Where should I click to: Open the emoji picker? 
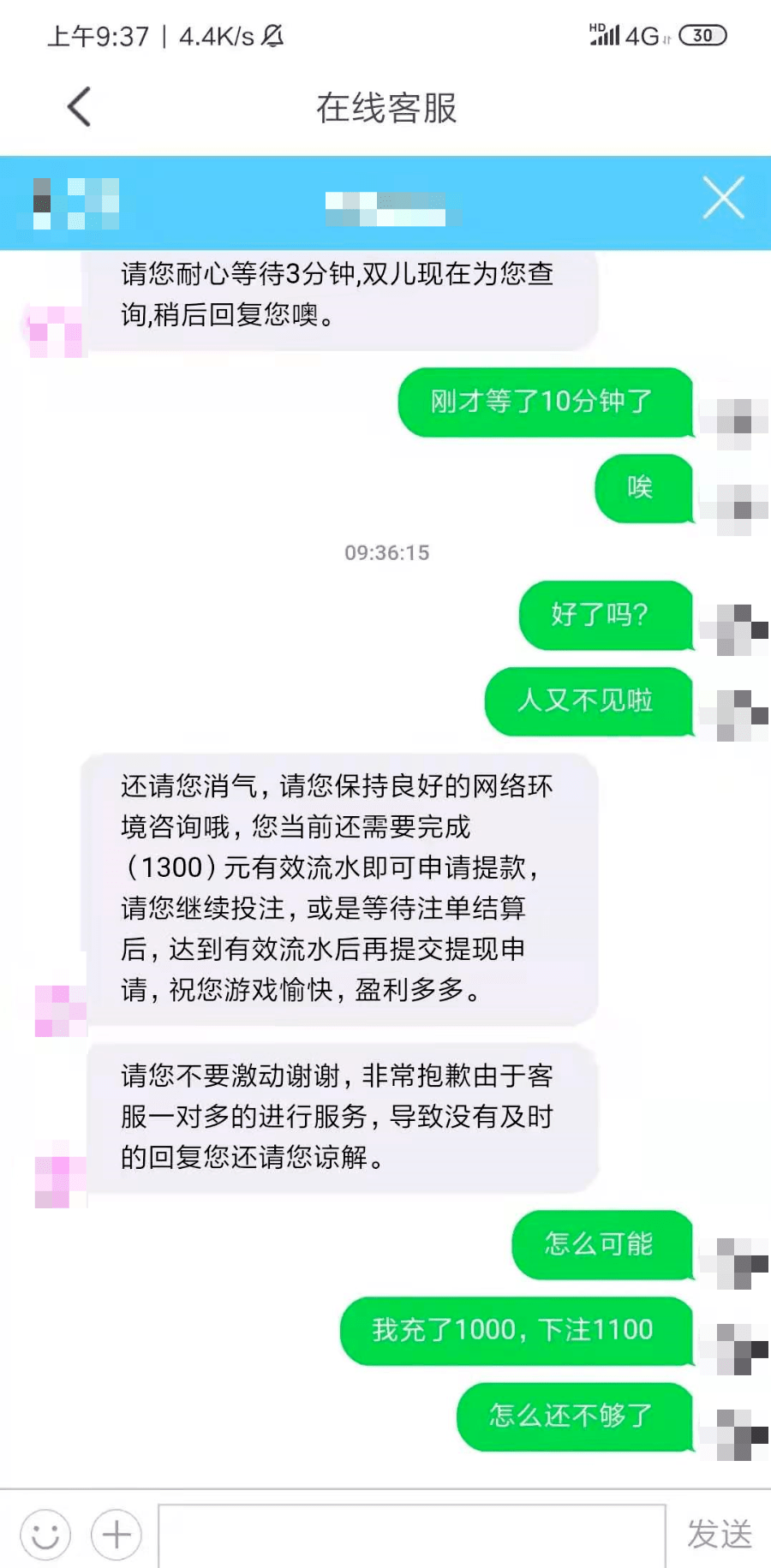(45, 1534)
